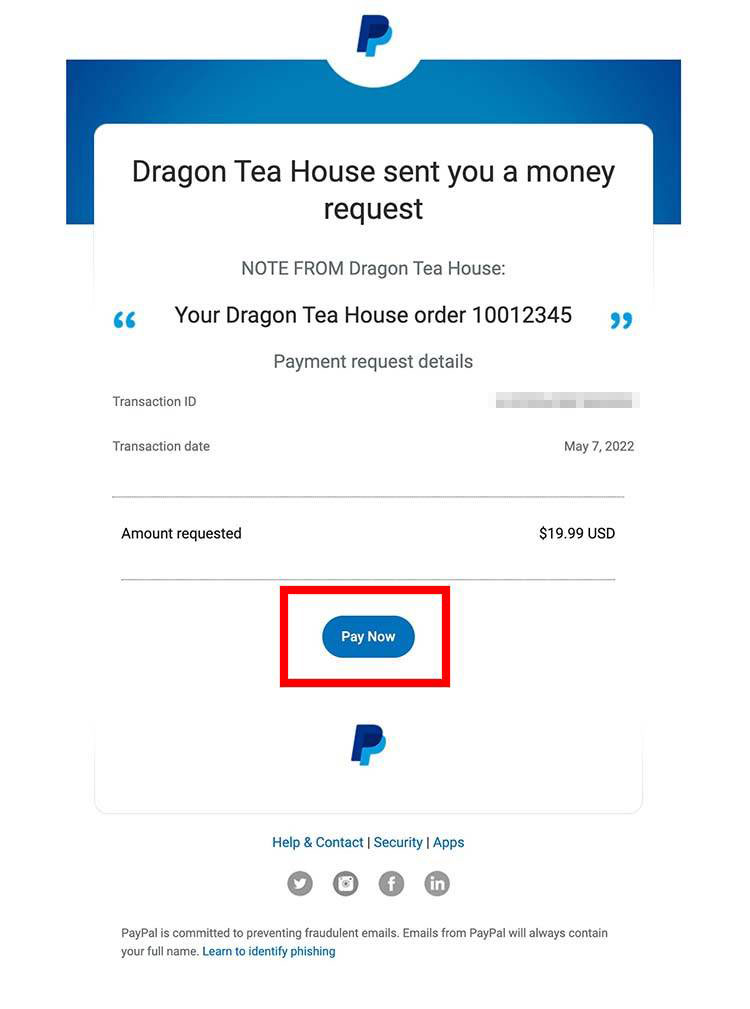
Task: Open the Apps link
Action: [448, 842]
